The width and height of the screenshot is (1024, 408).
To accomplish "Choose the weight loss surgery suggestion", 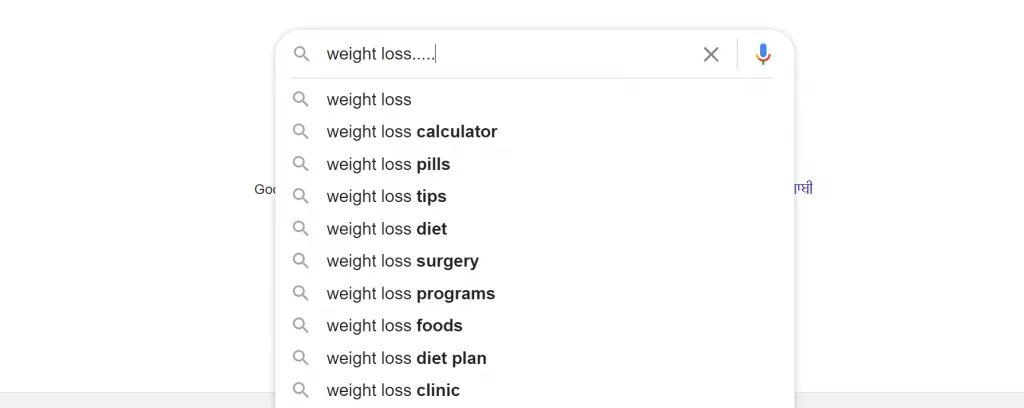I will coord(402,261).
